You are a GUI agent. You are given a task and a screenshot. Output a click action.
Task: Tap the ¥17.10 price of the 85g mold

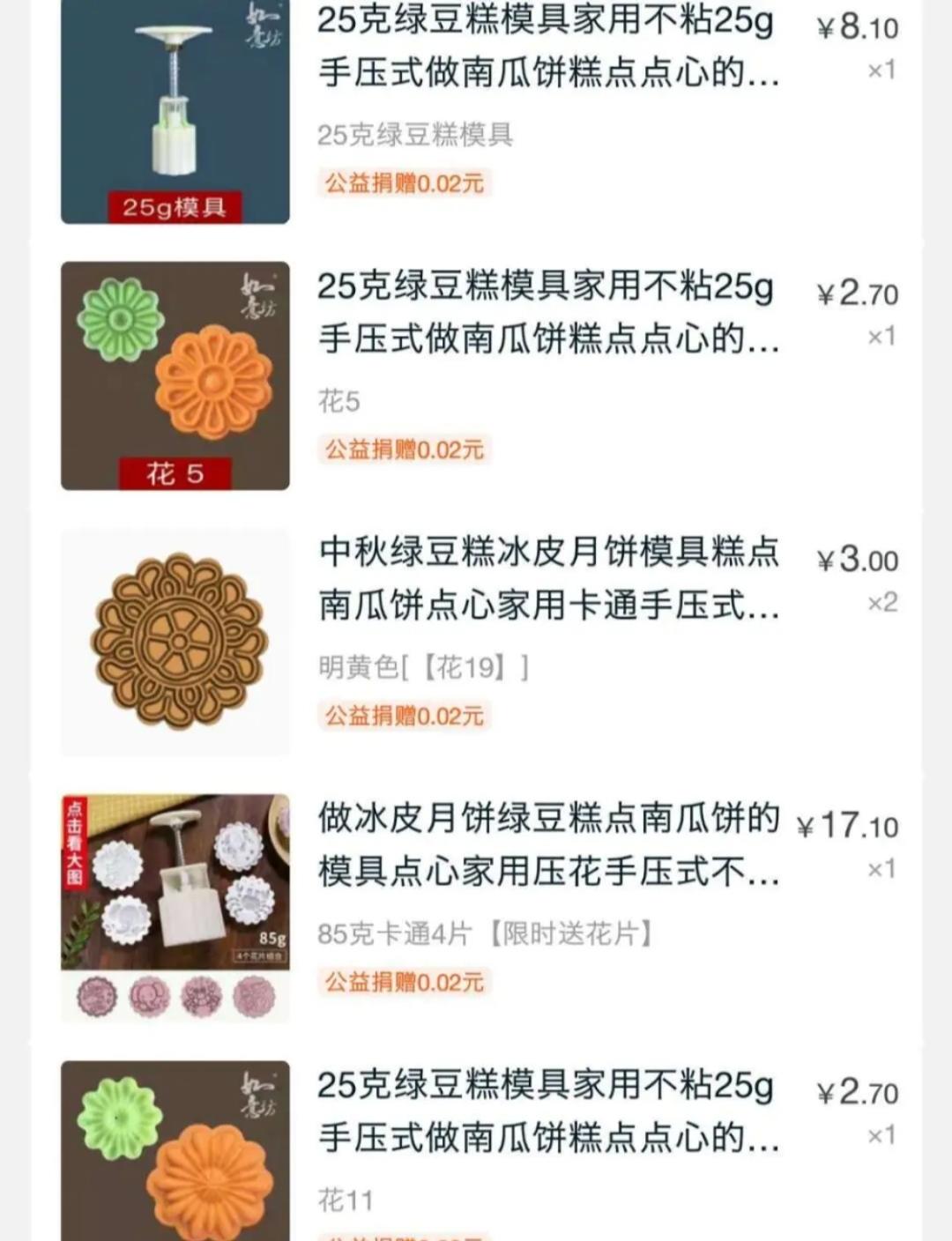tap(850, 827)
